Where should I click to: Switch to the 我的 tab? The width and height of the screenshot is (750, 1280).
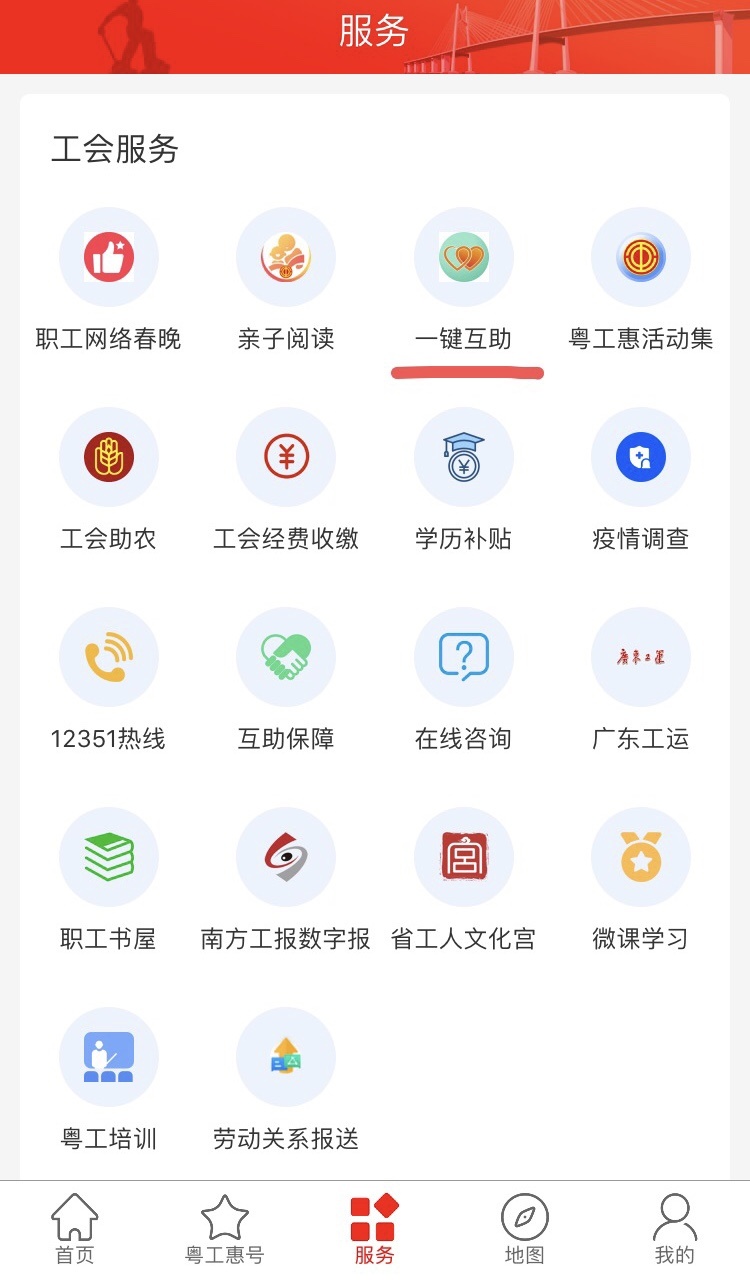(674, 1230)
